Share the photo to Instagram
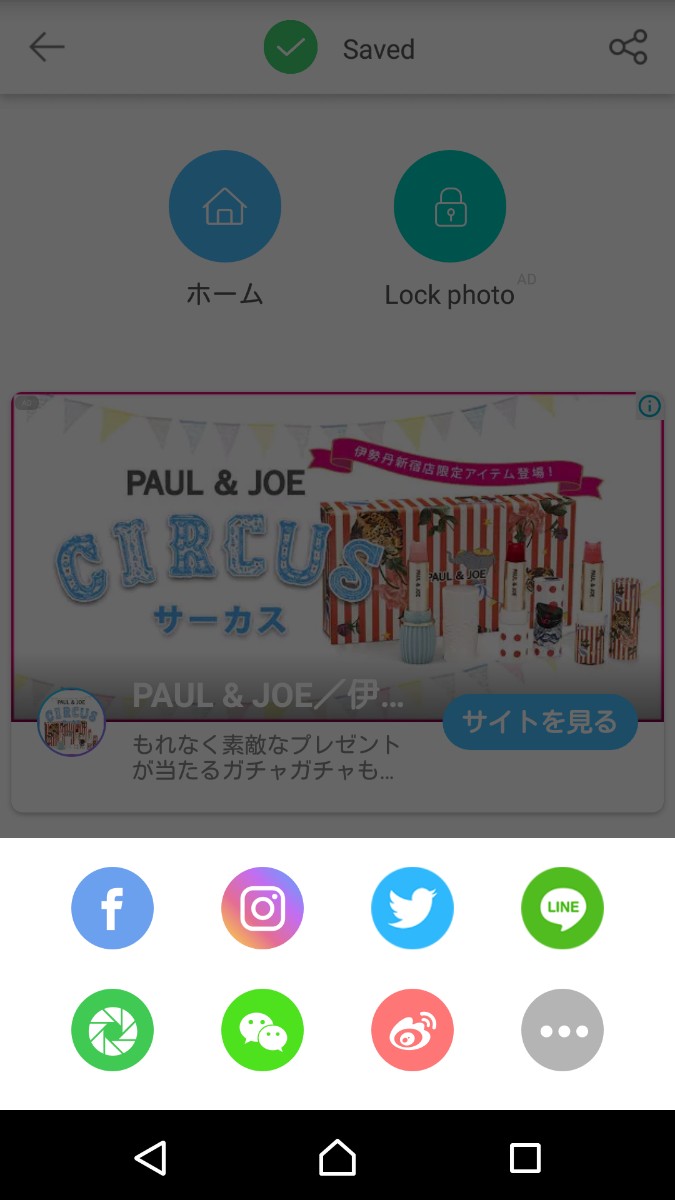This screenshot has width=675, height=1200. (262, 908)
